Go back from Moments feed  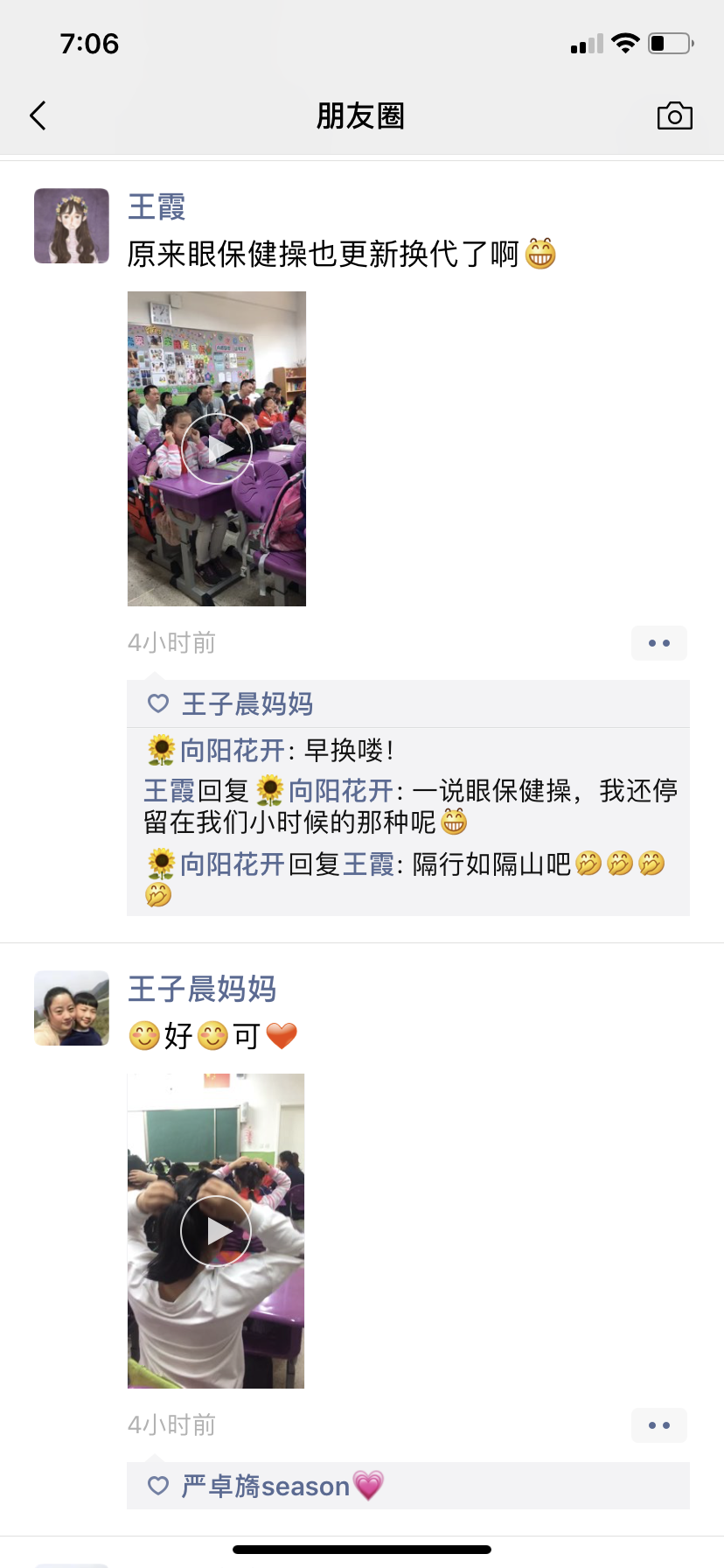(38, 115)
